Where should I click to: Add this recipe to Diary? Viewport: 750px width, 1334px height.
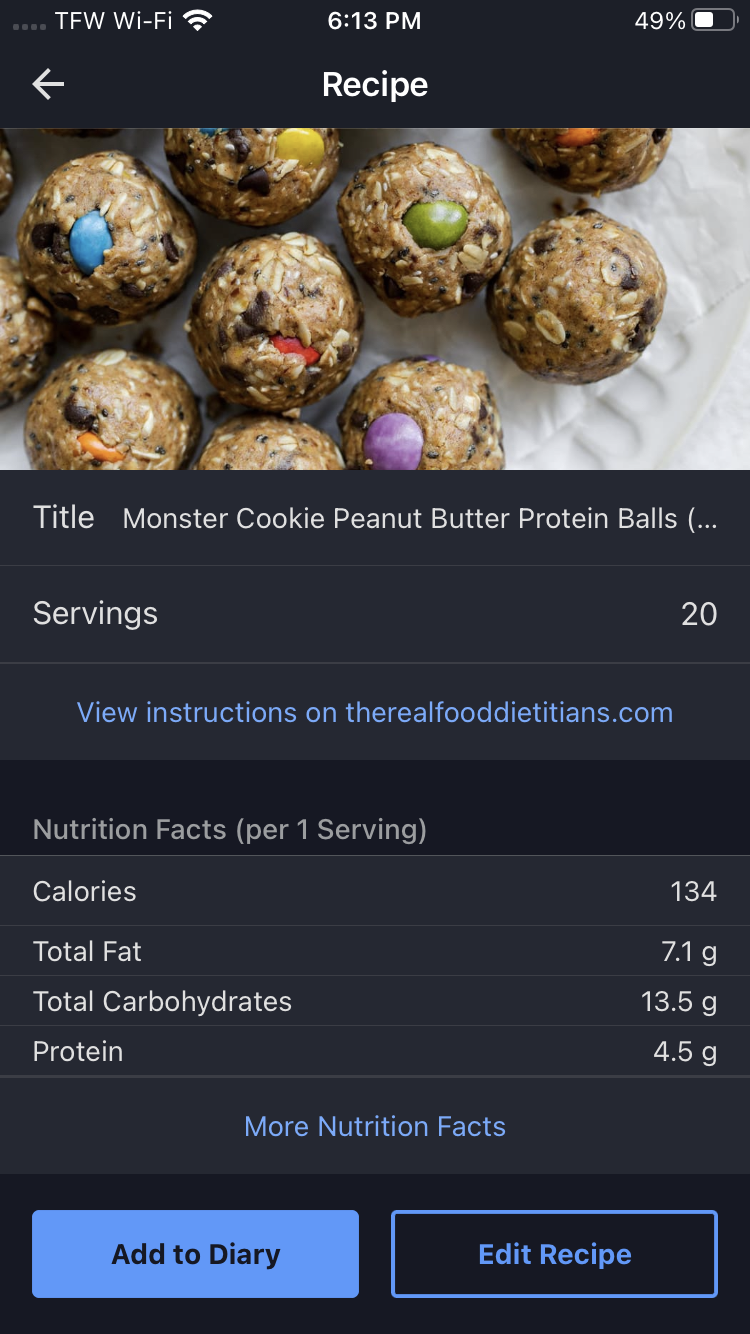point(195,1254)
